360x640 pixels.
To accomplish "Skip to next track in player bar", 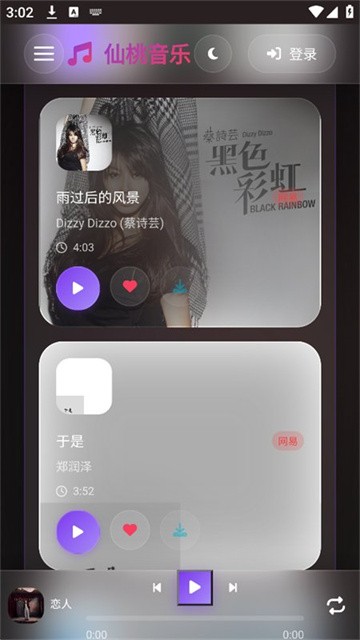I will pos(233,587).
